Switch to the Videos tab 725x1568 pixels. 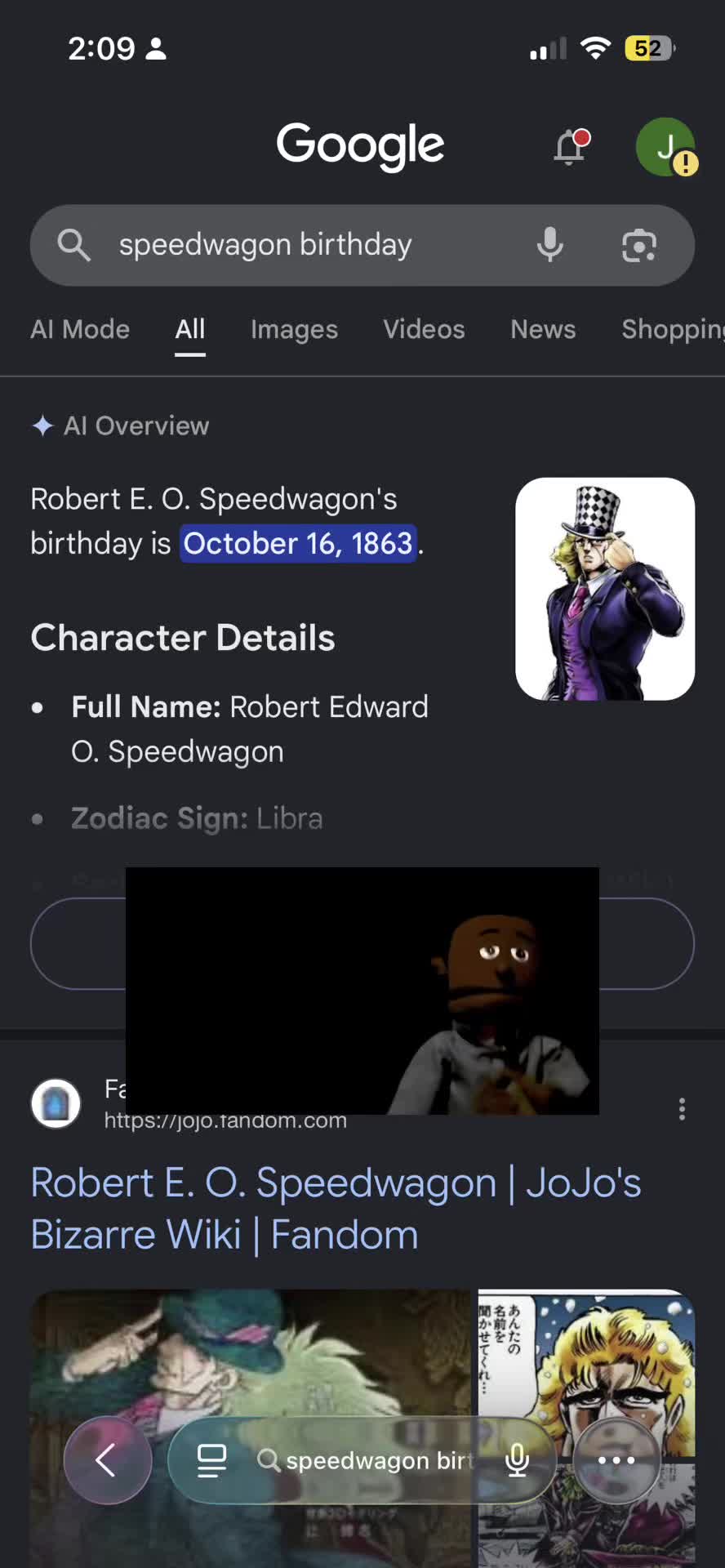tap(424, 329)
